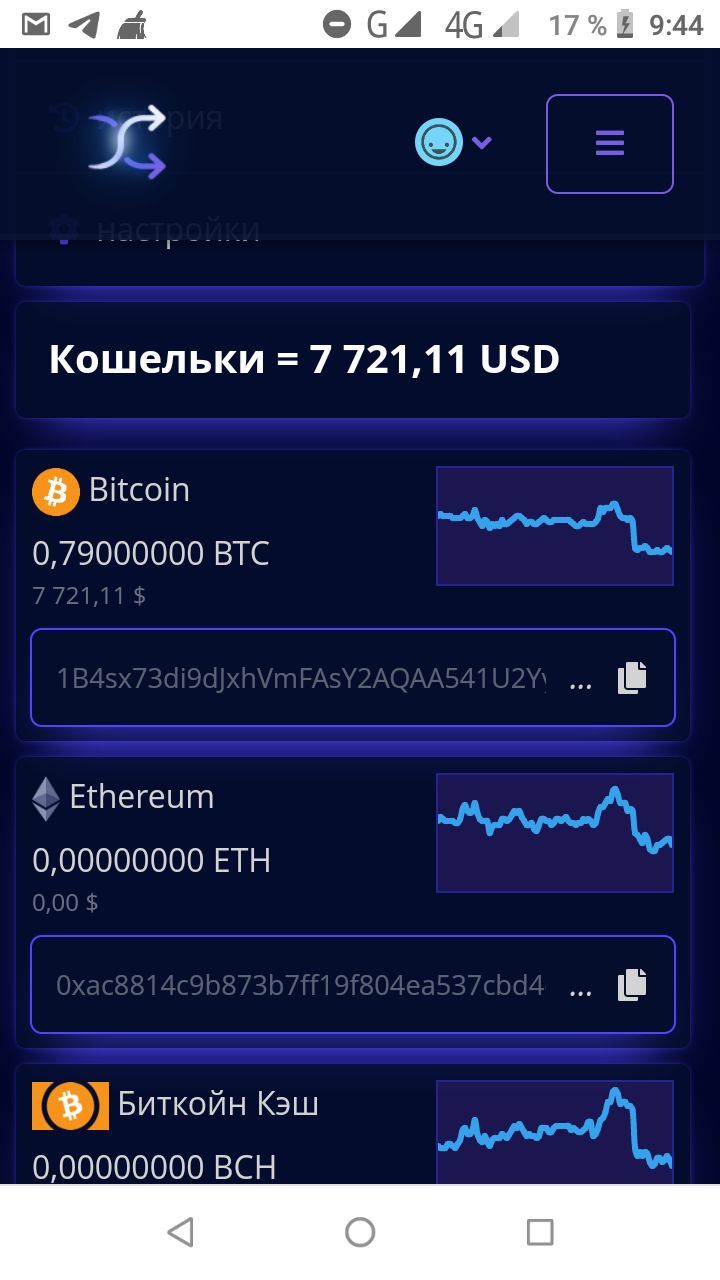
Task: Select the Ethereum address field
Action: [353, 985]
